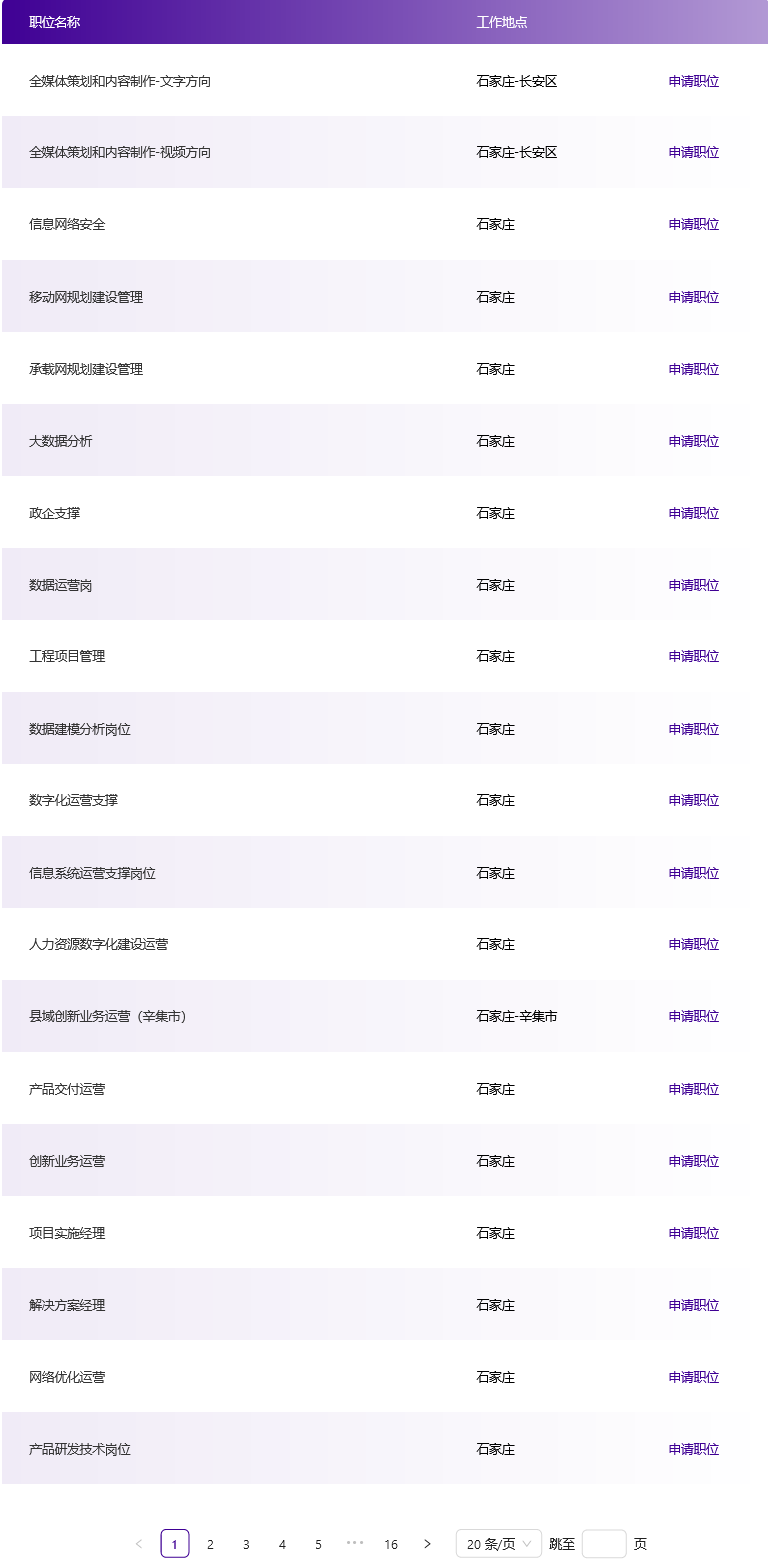Apply for 数据运营岗
The height and width of the screenshot is (1559, 768).
pyautogui.click(x=694, y=585)
